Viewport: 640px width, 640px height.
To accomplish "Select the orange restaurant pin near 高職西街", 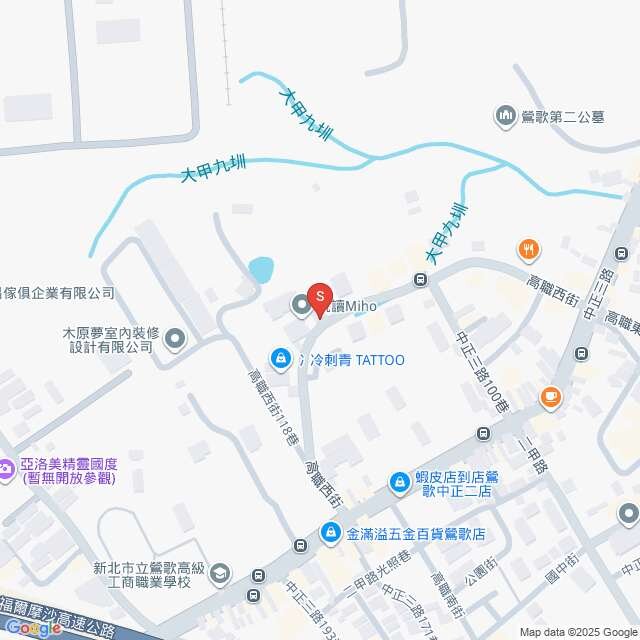I will (x=528, y=249).
